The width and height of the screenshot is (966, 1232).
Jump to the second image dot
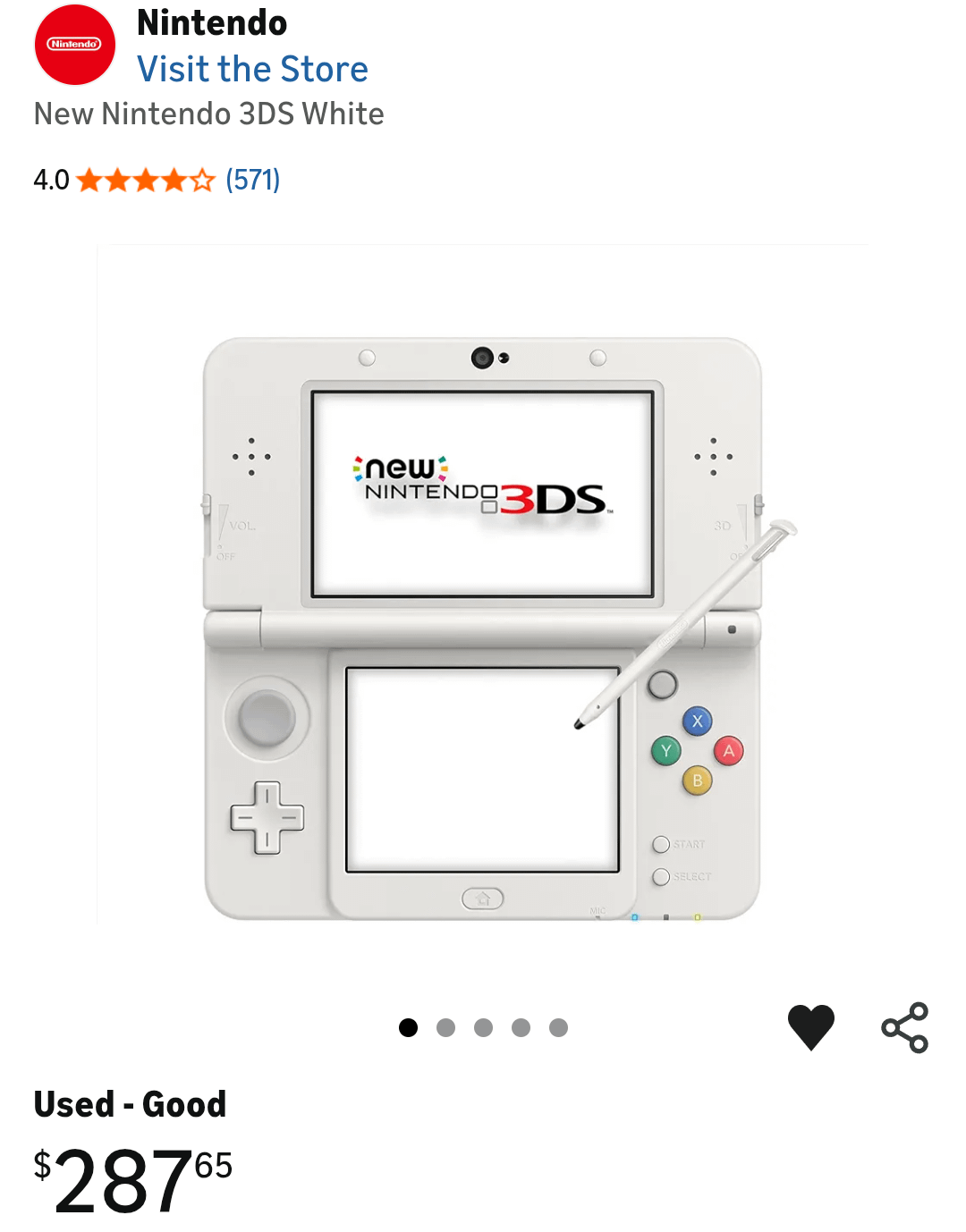click(445, 1027)
